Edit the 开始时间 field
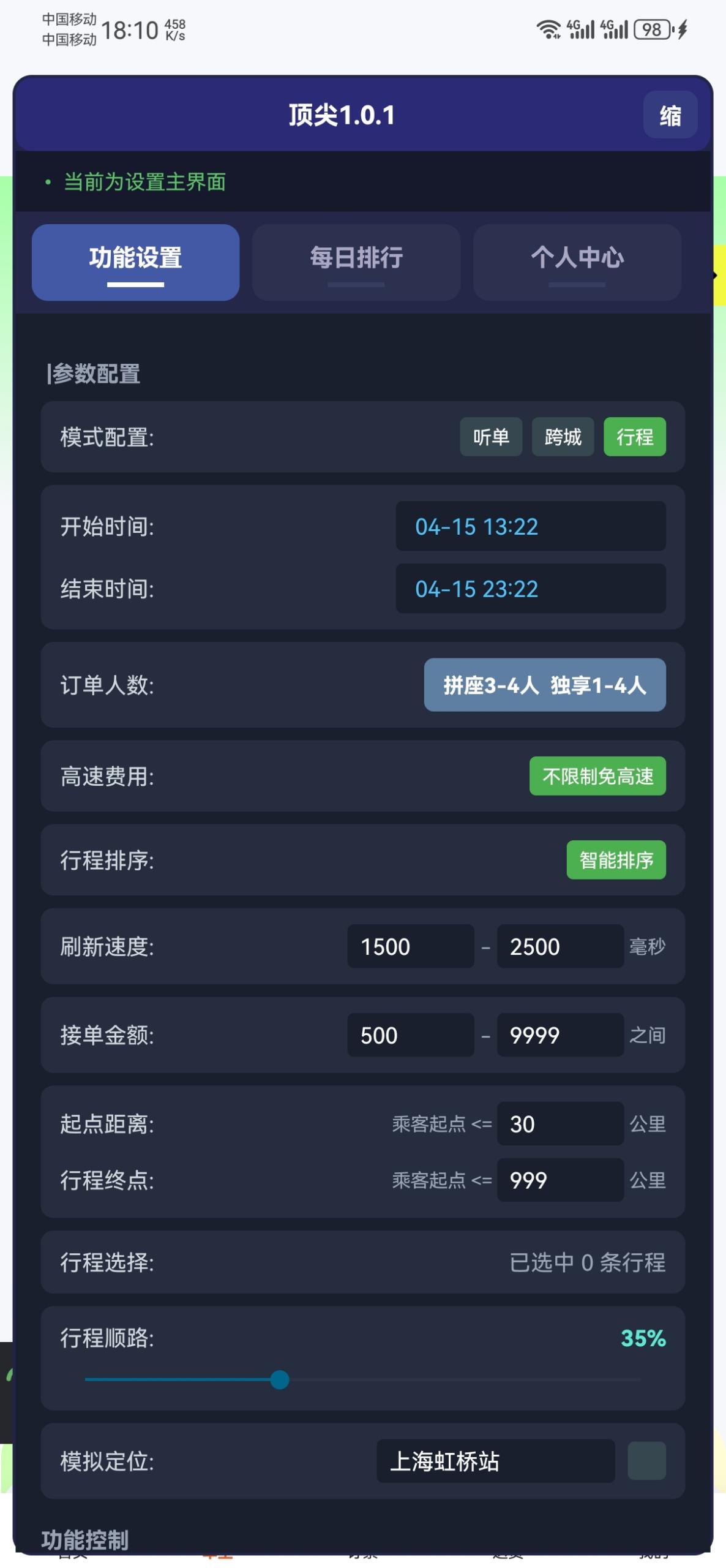Screen dimensions: 726x1568 pos(531,526)
